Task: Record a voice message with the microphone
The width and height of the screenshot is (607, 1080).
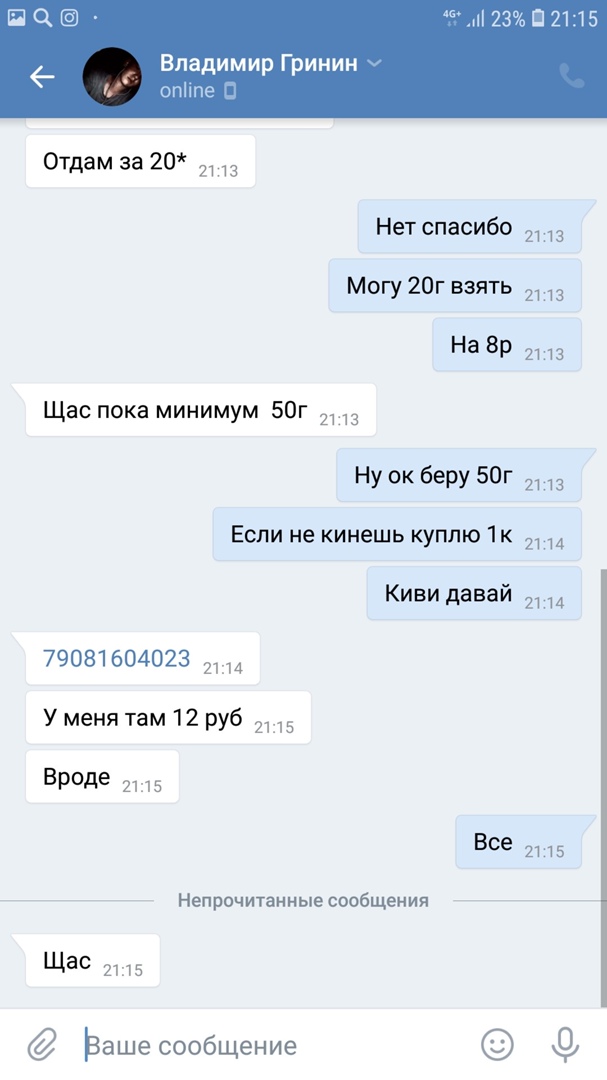Action: point(565,1045)
